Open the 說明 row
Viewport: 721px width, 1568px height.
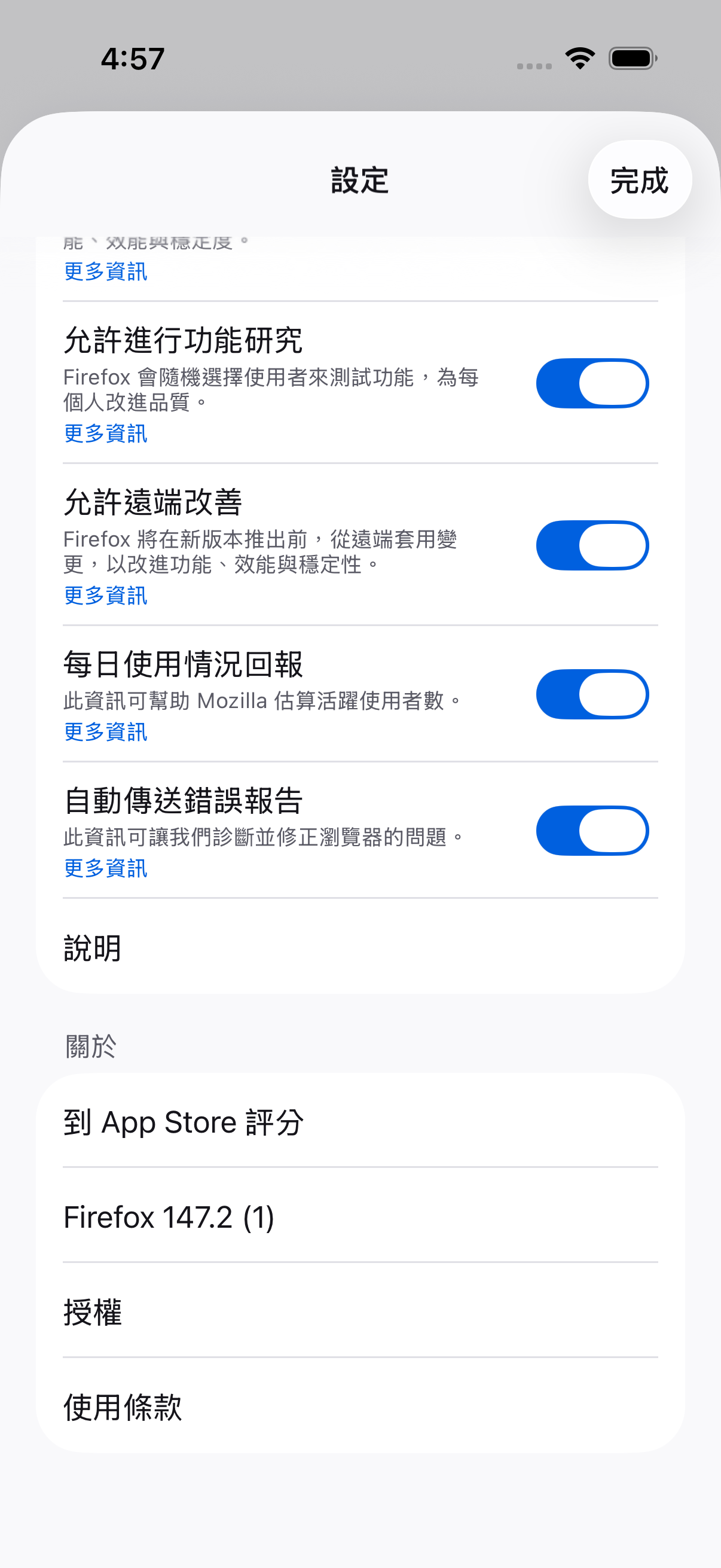pyautogui.click(x=360, y=948)
